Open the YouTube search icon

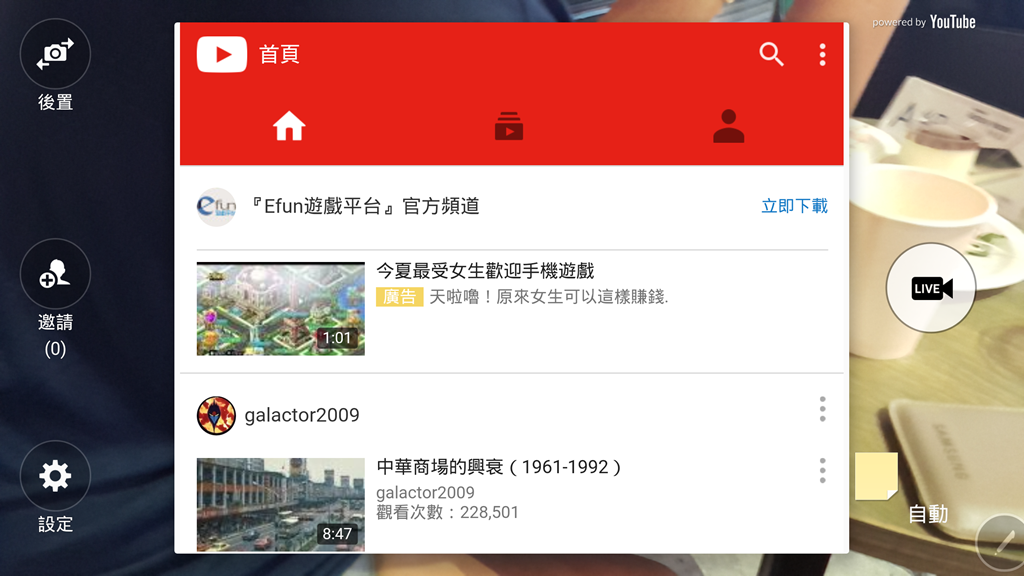[771, 54]
